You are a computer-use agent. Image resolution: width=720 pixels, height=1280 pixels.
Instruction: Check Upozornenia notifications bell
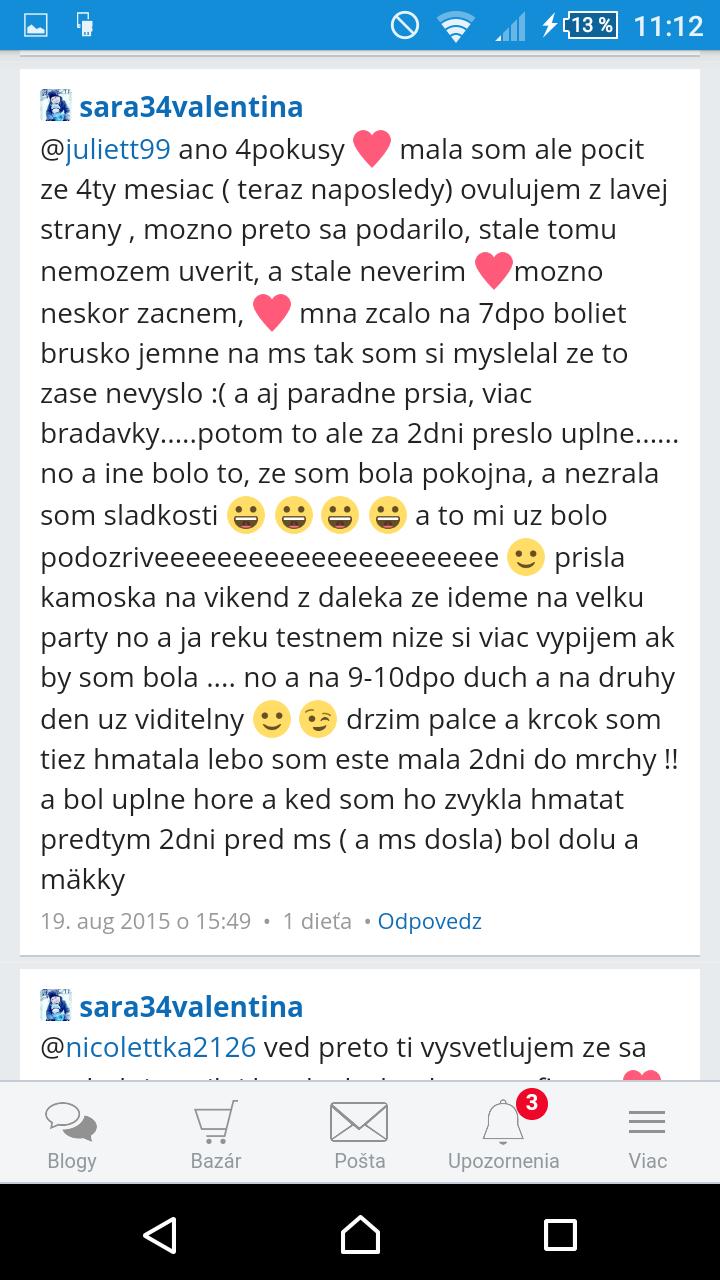pyautogui.click(x=503, y=1134)
